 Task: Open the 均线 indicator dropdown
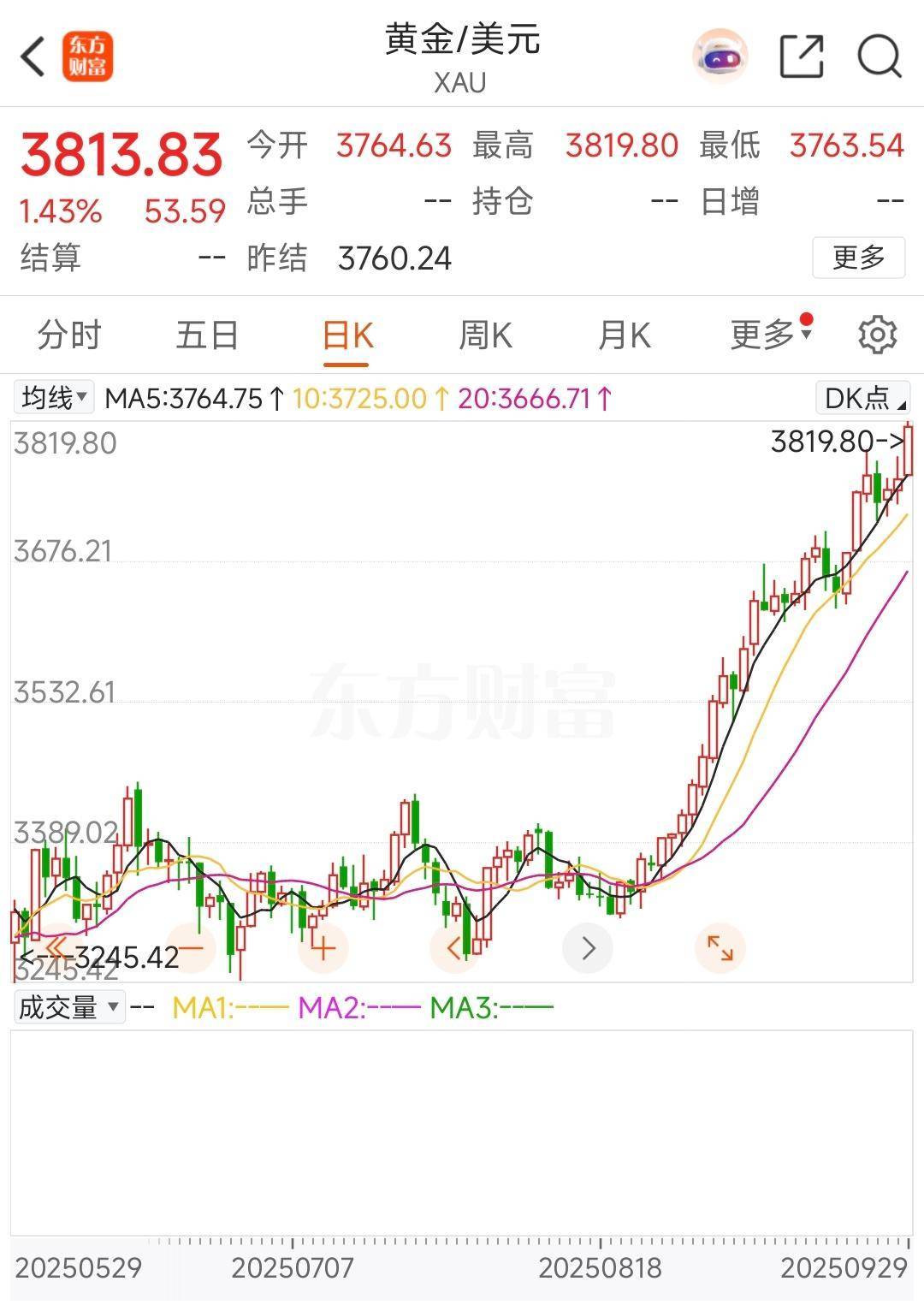pos(55,398)
